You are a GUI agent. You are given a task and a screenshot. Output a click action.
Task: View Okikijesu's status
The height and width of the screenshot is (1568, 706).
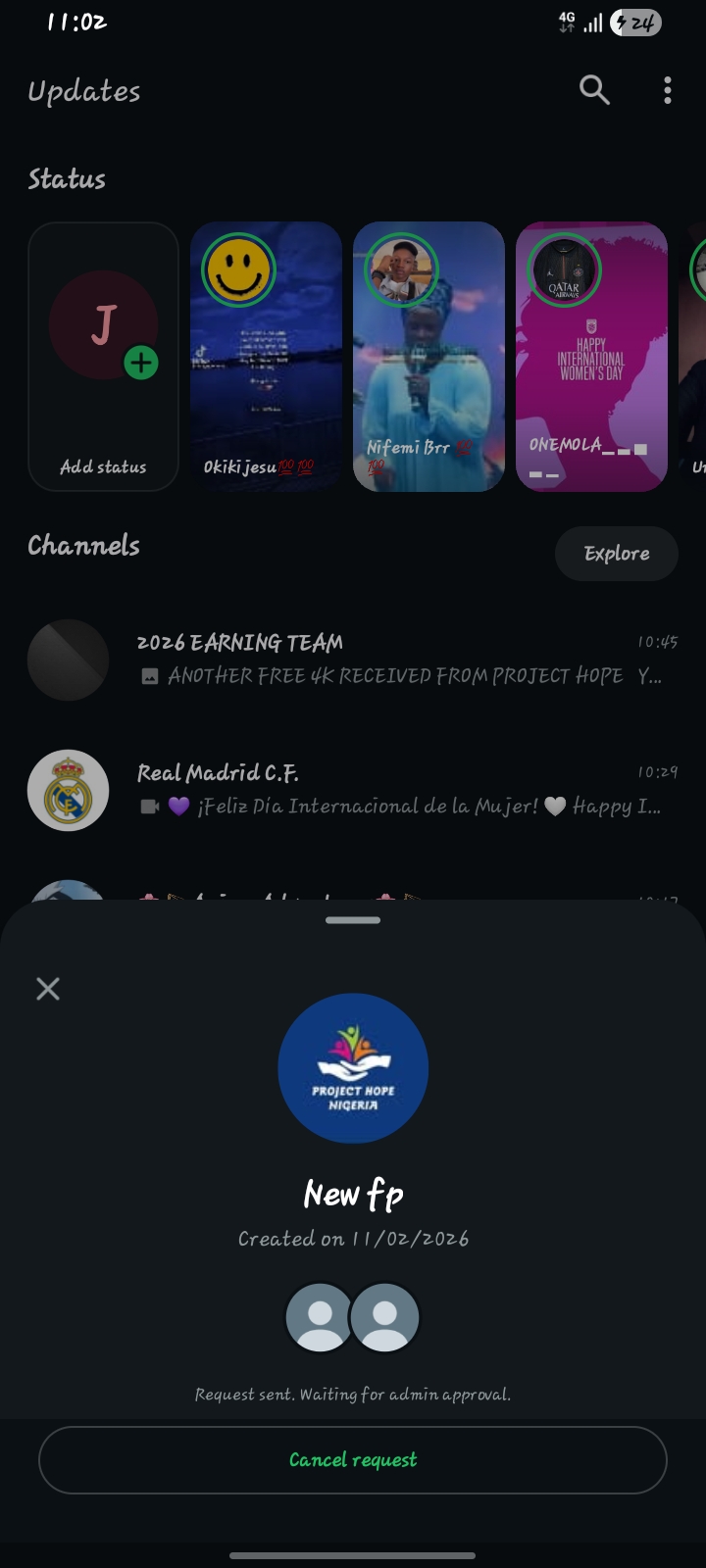click(x=266, y=357)
